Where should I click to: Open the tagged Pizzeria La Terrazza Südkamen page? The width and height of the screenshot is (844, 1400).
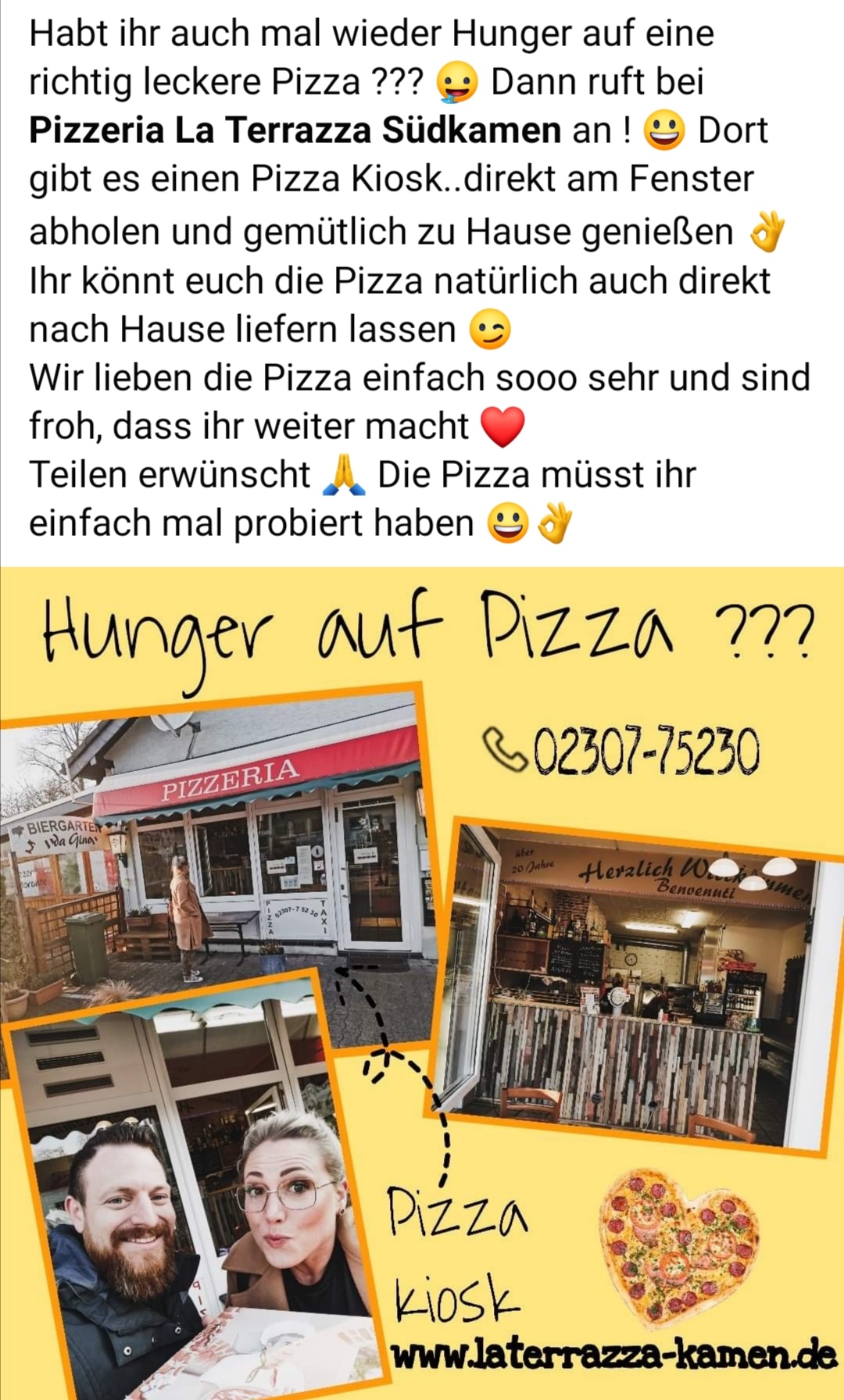295,130
